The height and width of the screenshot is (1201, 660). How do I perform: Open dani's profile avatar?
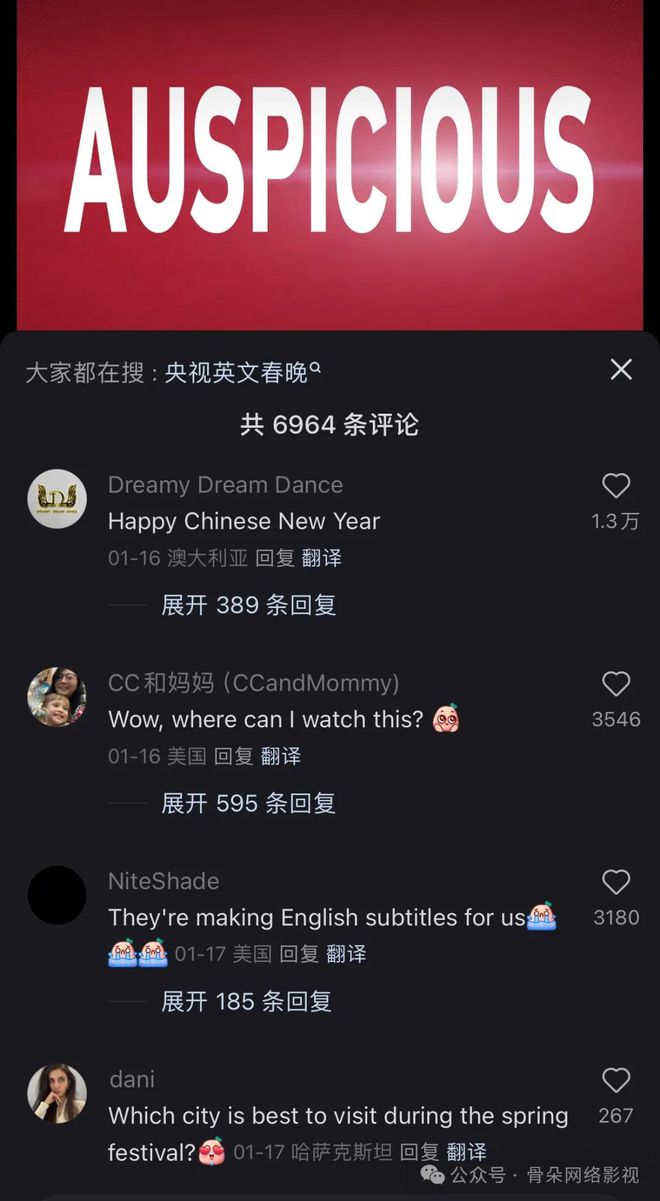[57, 1093]
